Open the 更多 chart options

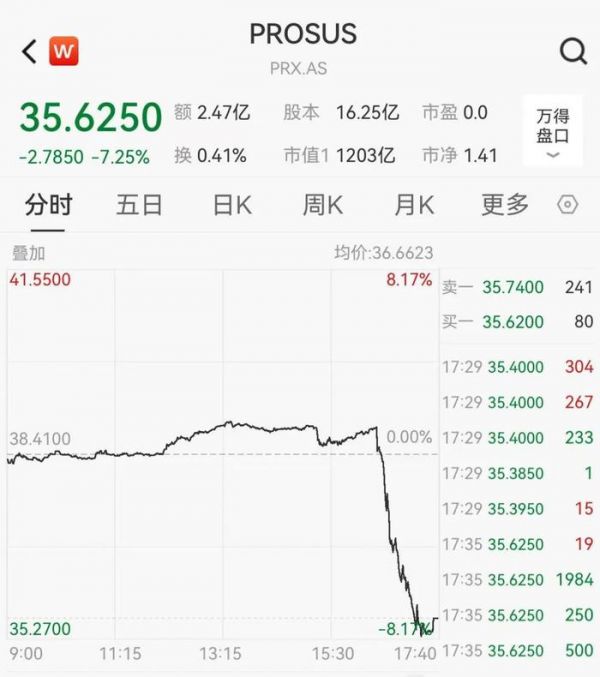click(x=505, y=205)
